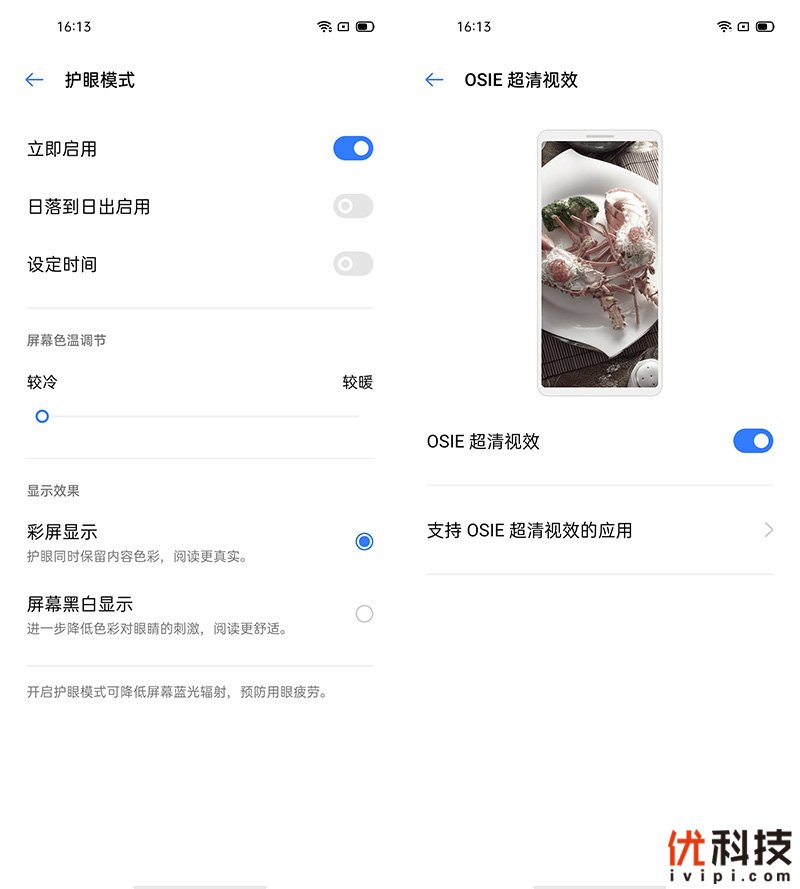Go back from the OSIE 超清视效 page

click(434, 80)
